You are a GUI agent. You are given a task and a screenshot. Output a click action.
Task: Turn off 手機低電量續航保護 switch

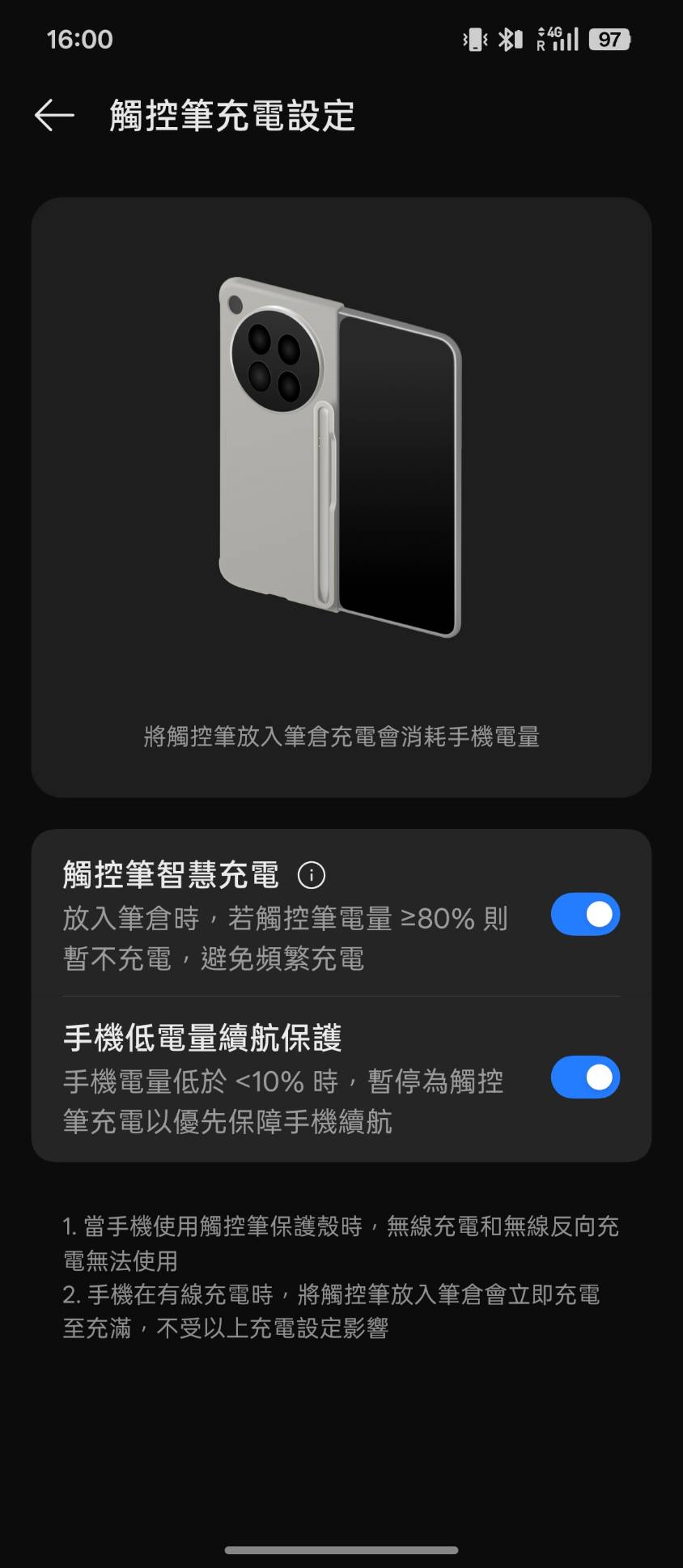pos(585,1077)
